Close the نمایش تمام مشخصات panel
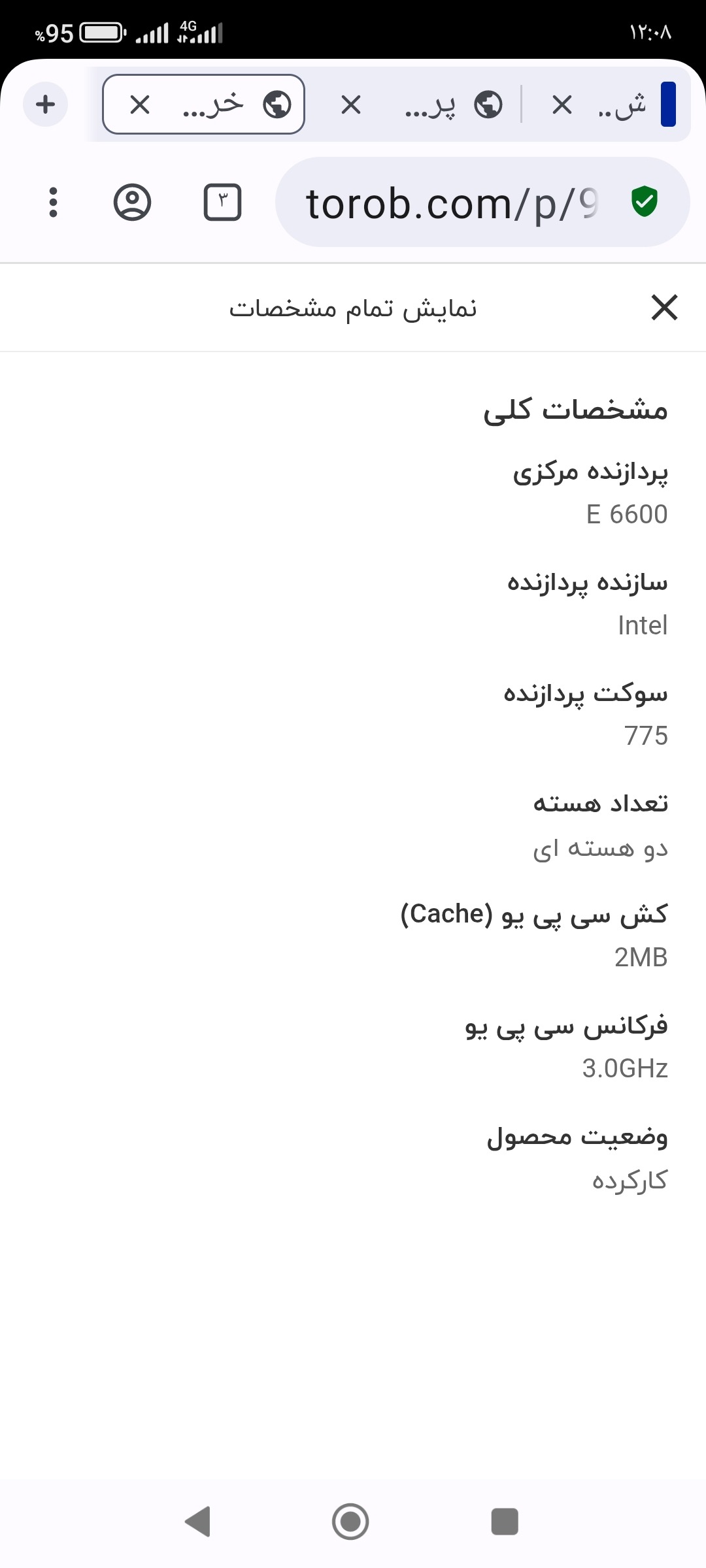Image resolution: width=706 pixels, height=1568 pixels. coord(664,308)
